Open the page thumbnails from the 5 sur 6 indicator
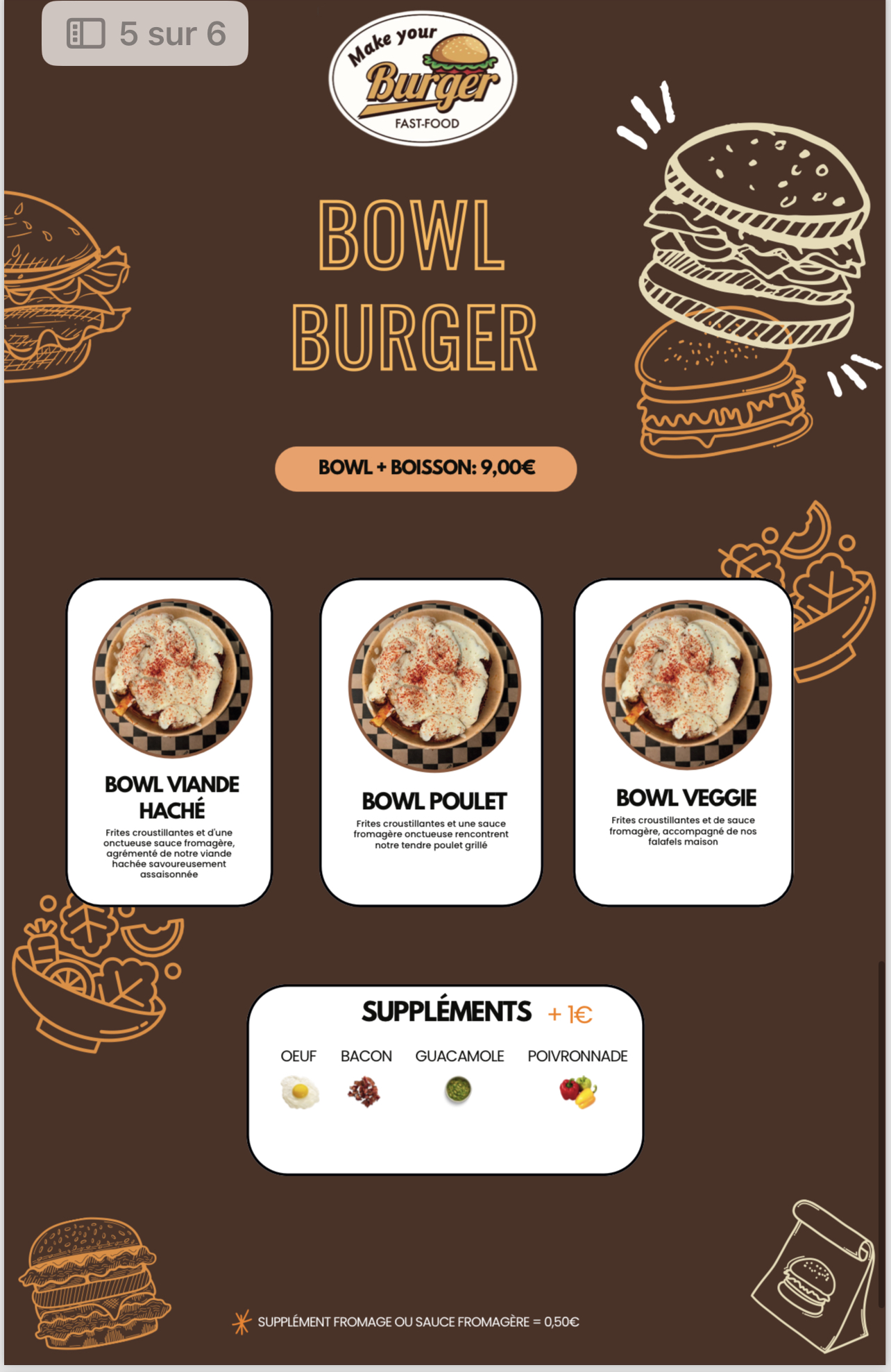The width and height of the screenshot is (891, 1372). [x=86, y=34]
